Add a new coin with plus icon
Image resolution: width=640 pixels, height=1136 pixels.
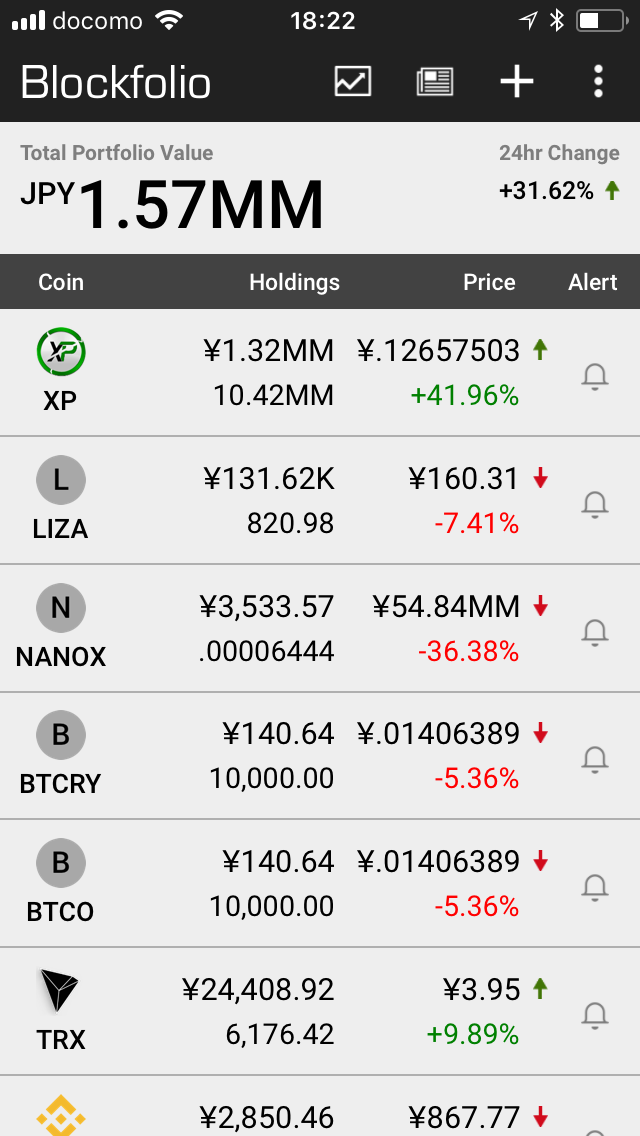click(517, 81)
